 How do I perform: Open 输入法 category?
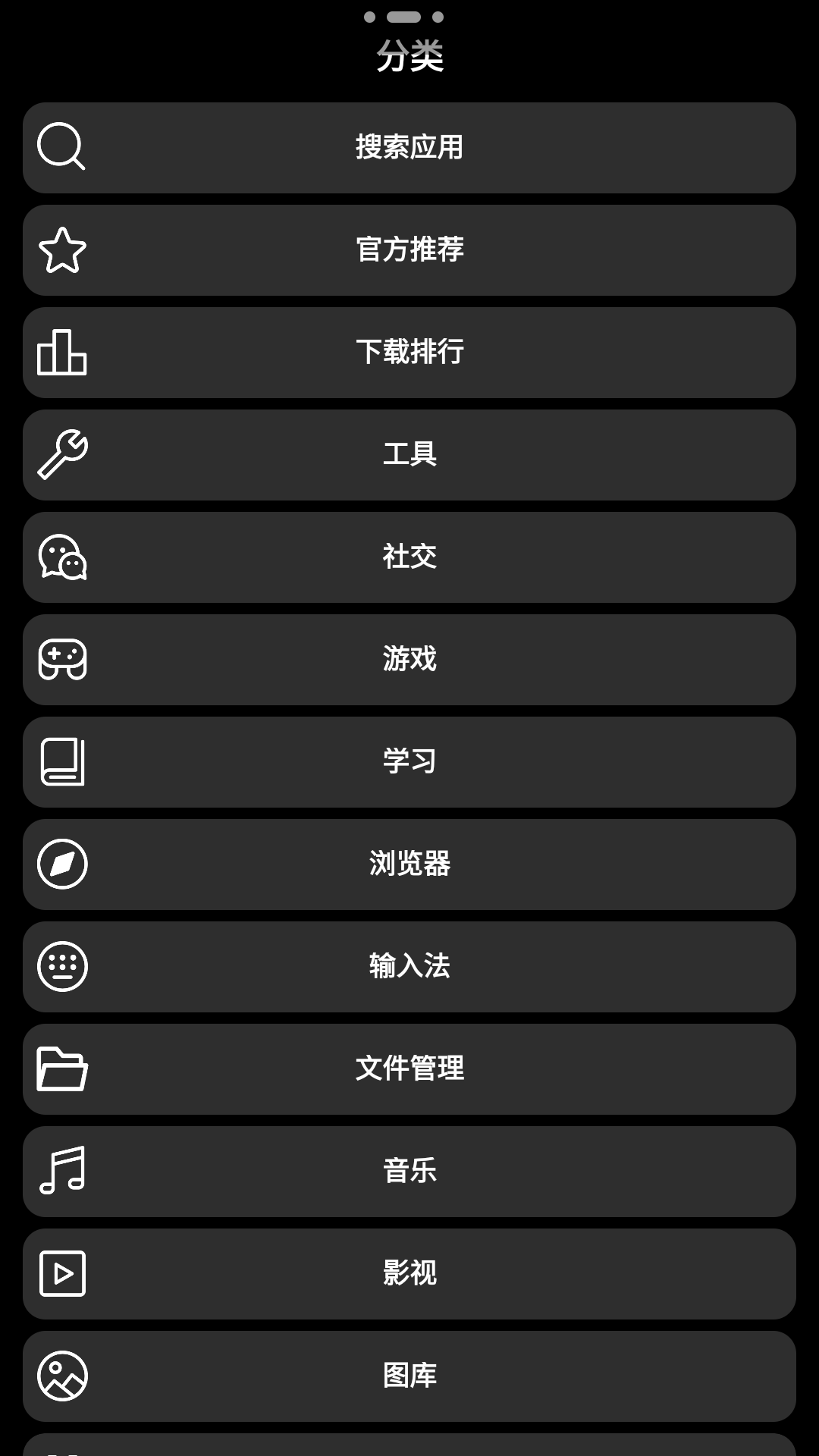pos(409,966)
